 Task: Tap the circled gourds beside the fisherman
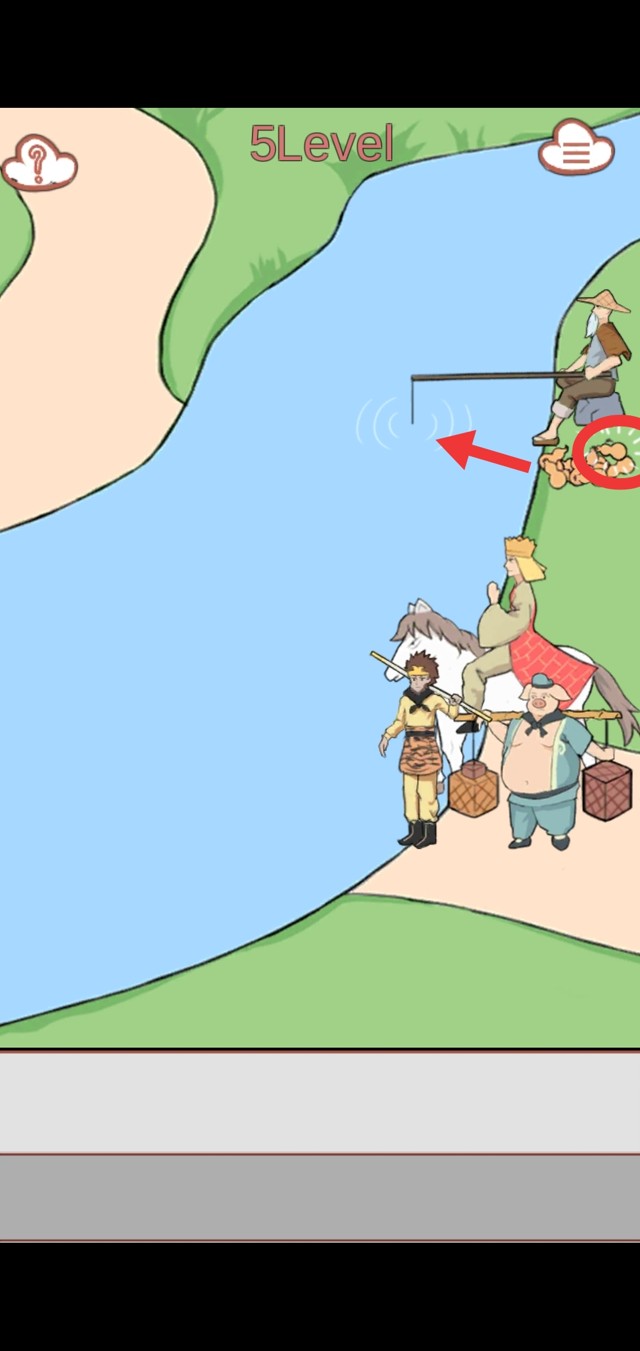(611, 457)
